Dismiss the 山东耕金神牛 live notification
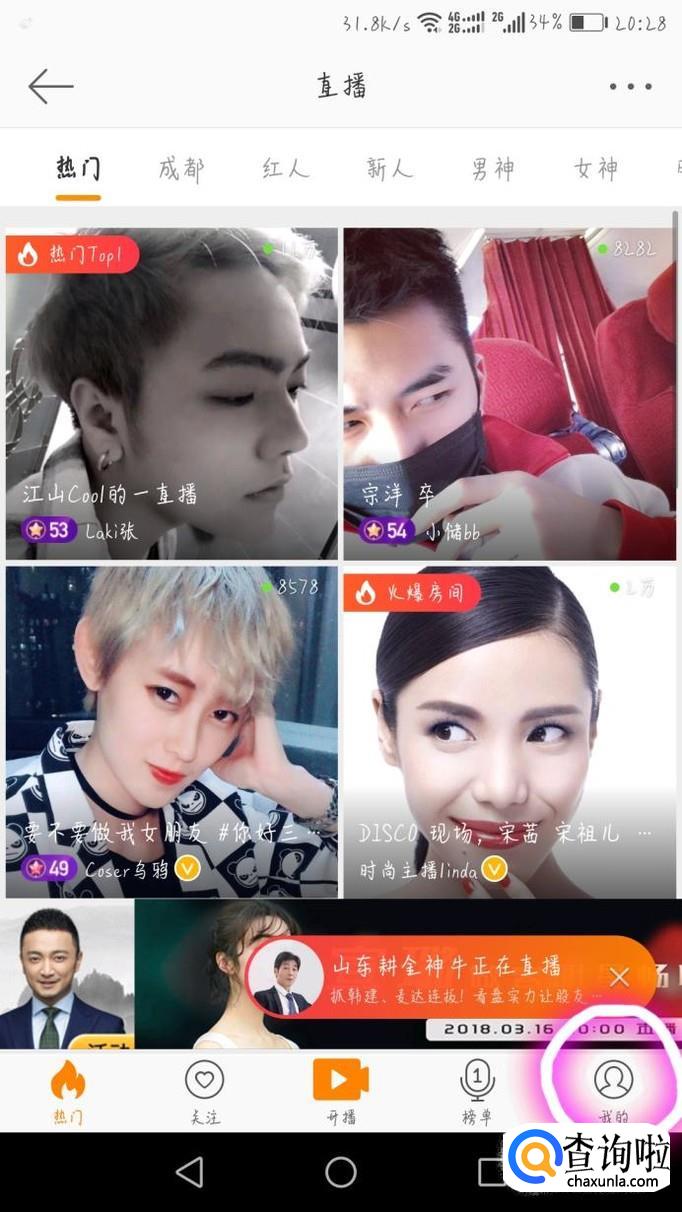 [x=619, y=977]
